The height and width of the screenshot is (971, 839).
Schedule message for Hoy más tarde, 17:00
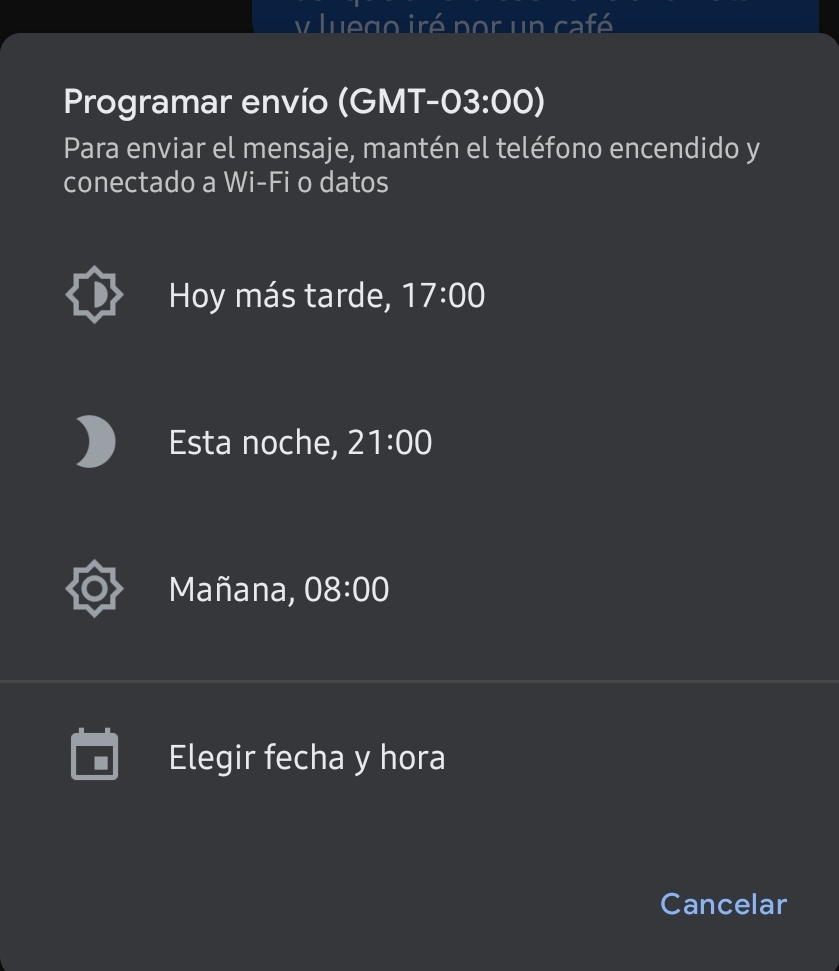click(326, 296)
